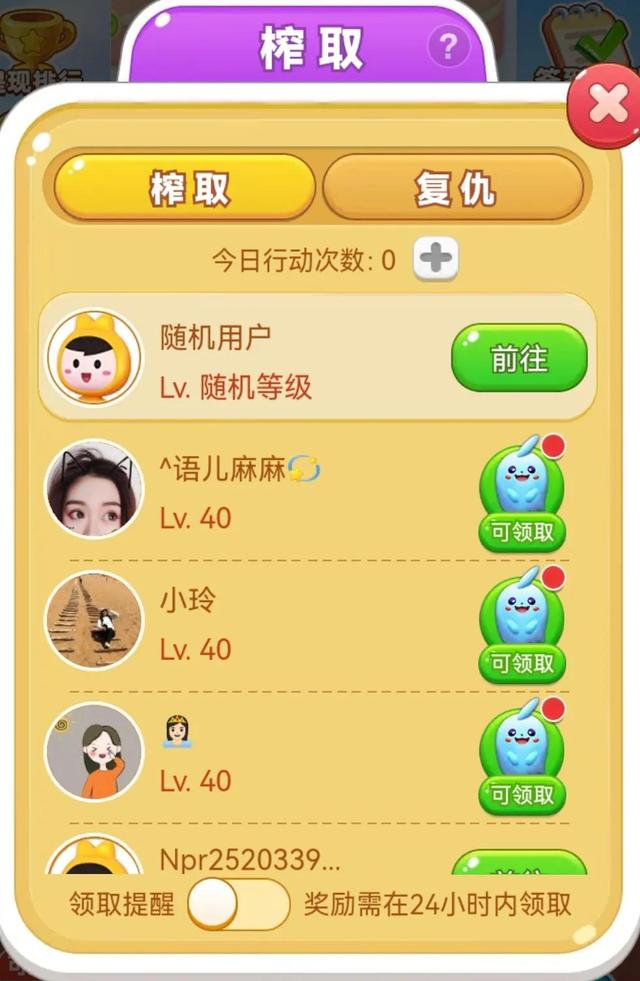The image size is (640, 981).
Task: View 小玲's avatar
Action: point(94,620)
